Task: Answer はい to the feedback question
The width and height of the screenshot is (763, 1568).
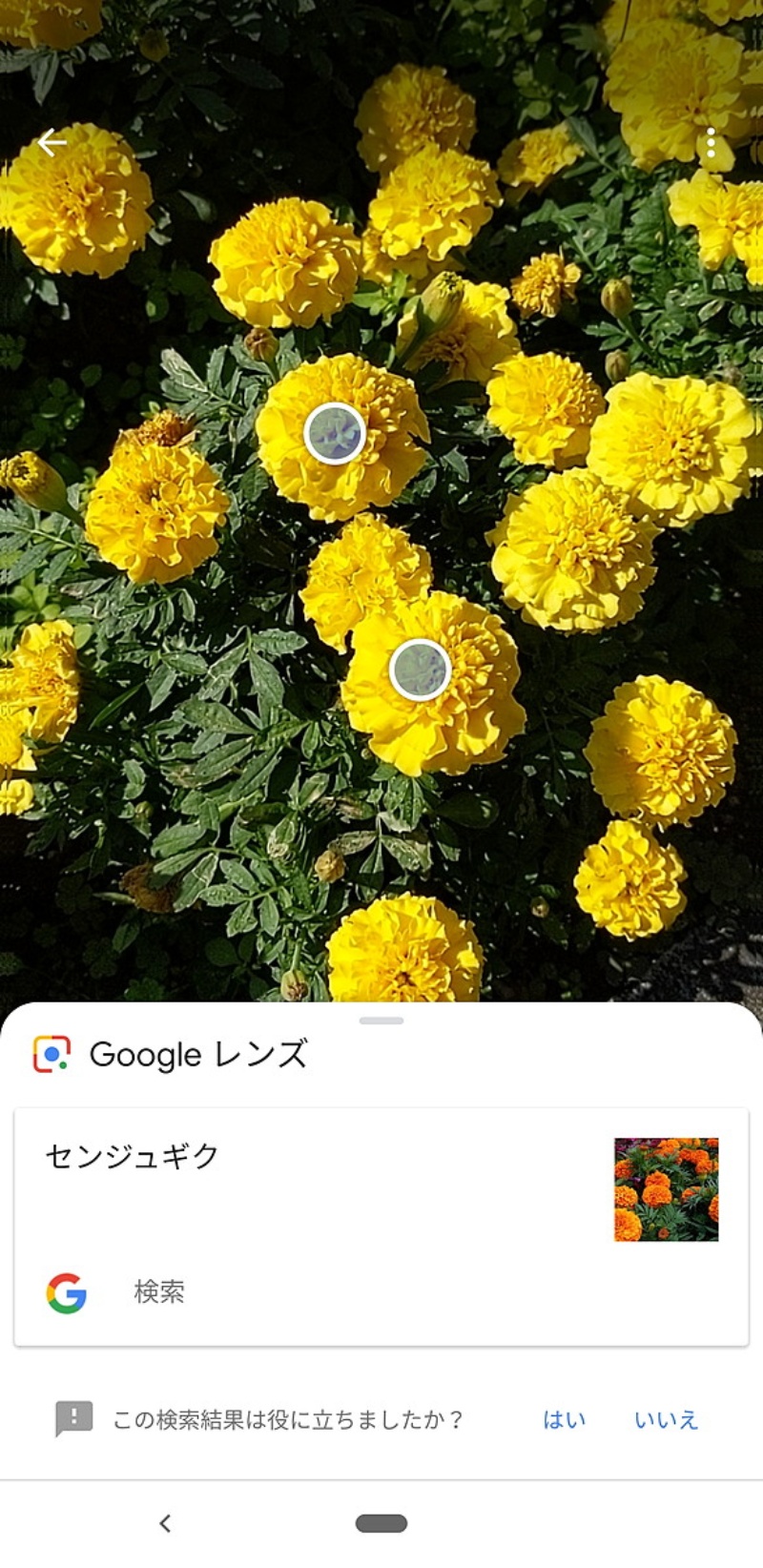Action: pyautogui.click(x=564, y=1420)
